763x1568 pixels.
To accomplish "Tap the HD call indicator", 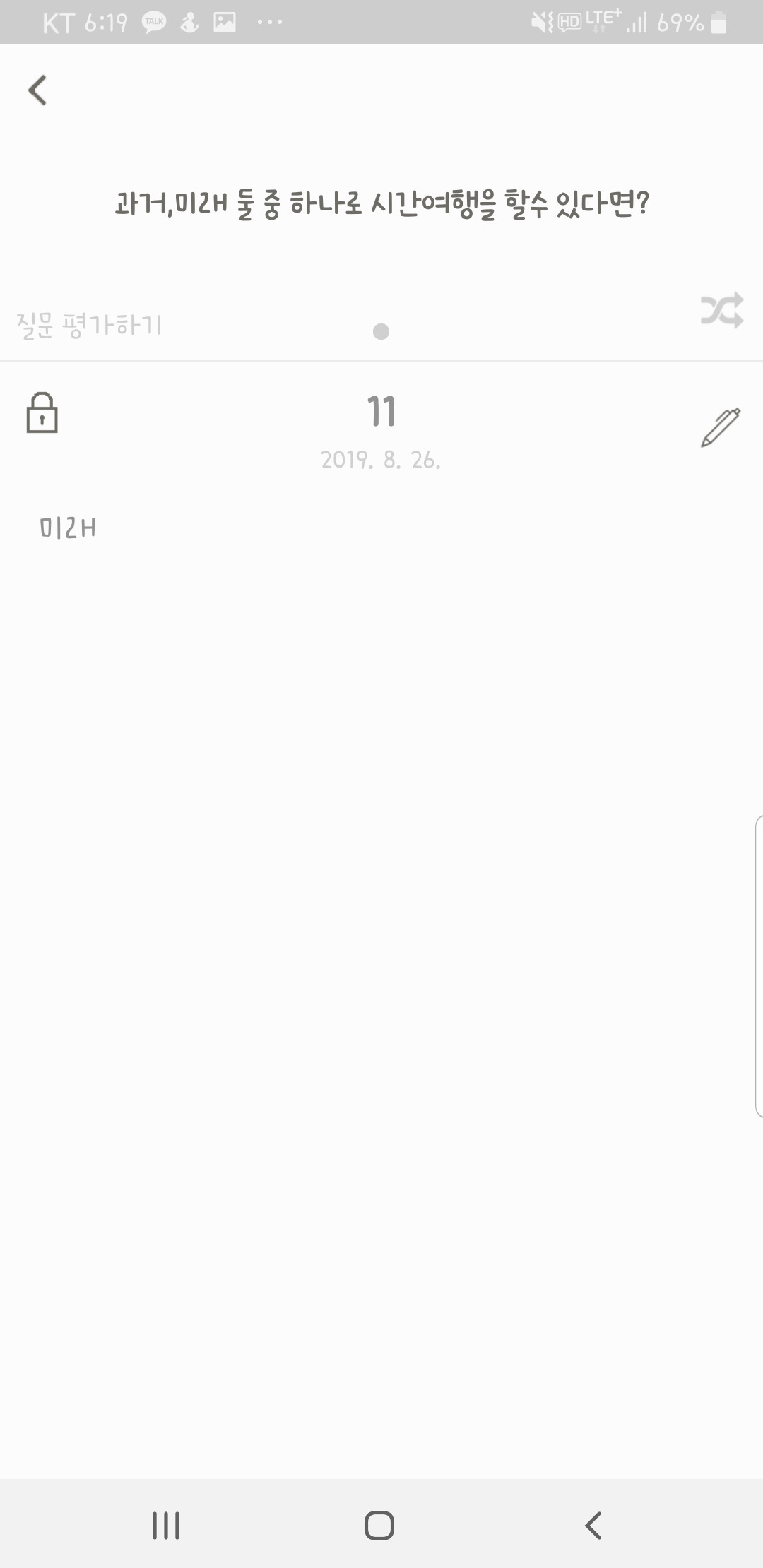I will pos(569,21).
